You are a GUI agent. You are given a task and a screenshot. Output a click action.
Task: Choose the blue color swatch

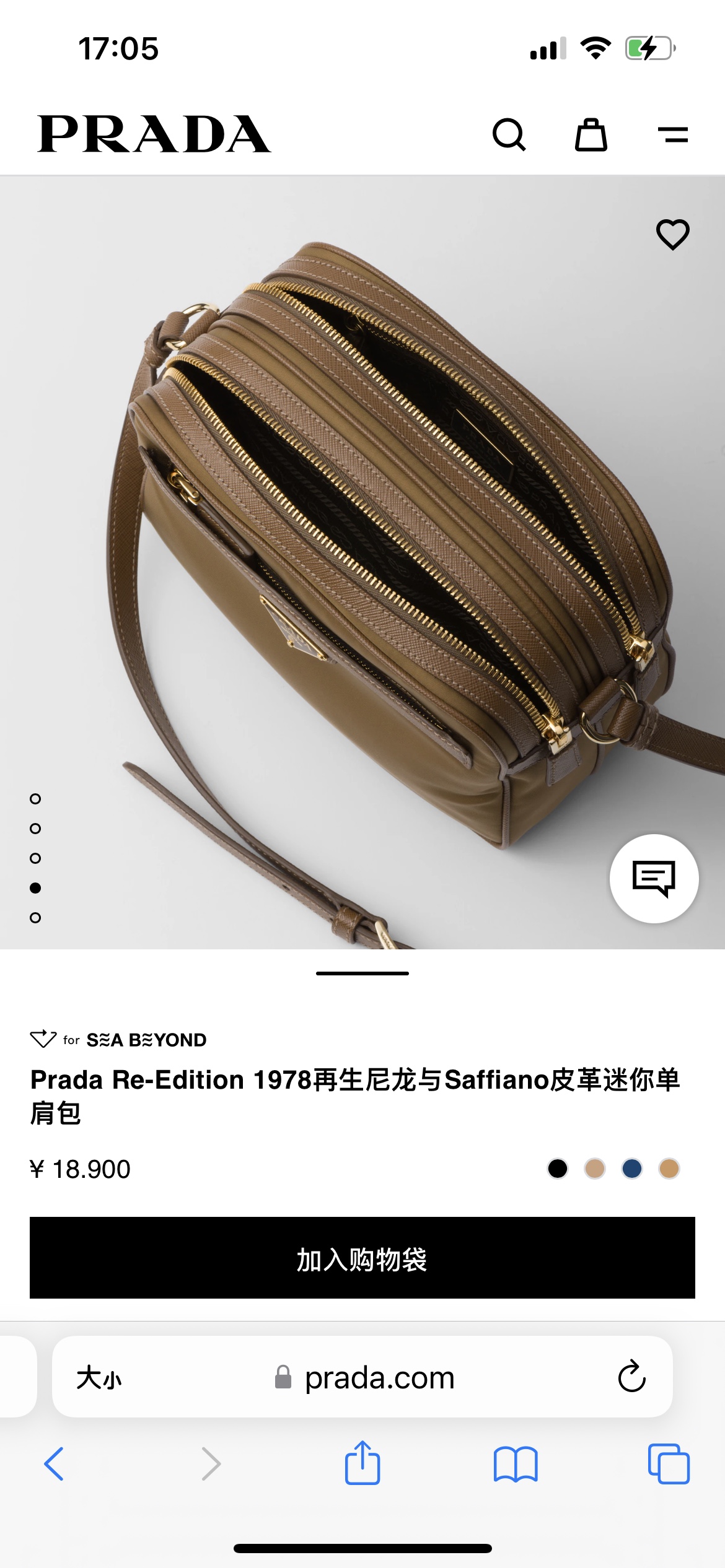pos(632,1169)
